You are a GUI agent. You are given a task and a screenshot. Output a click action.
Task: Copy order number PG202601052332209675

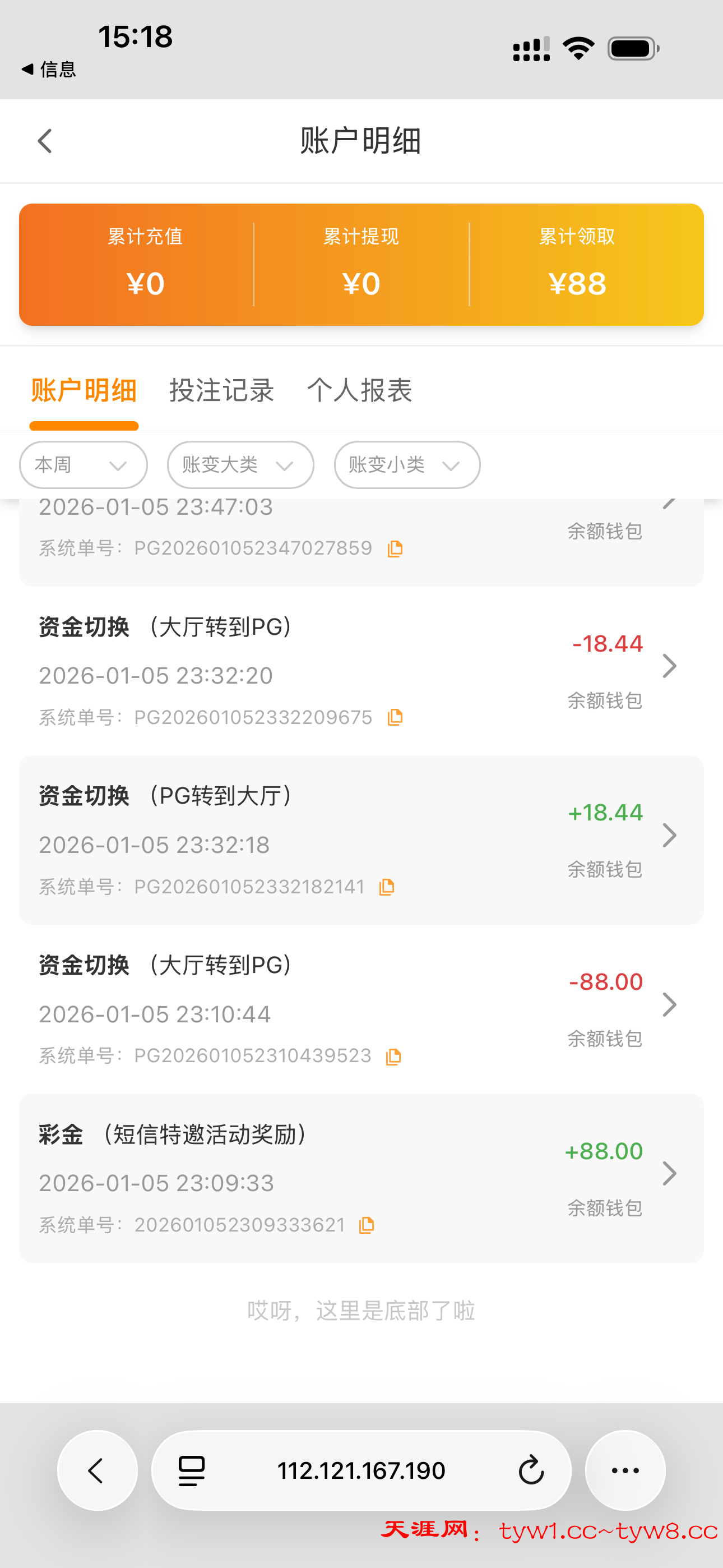tap(395, 718)
